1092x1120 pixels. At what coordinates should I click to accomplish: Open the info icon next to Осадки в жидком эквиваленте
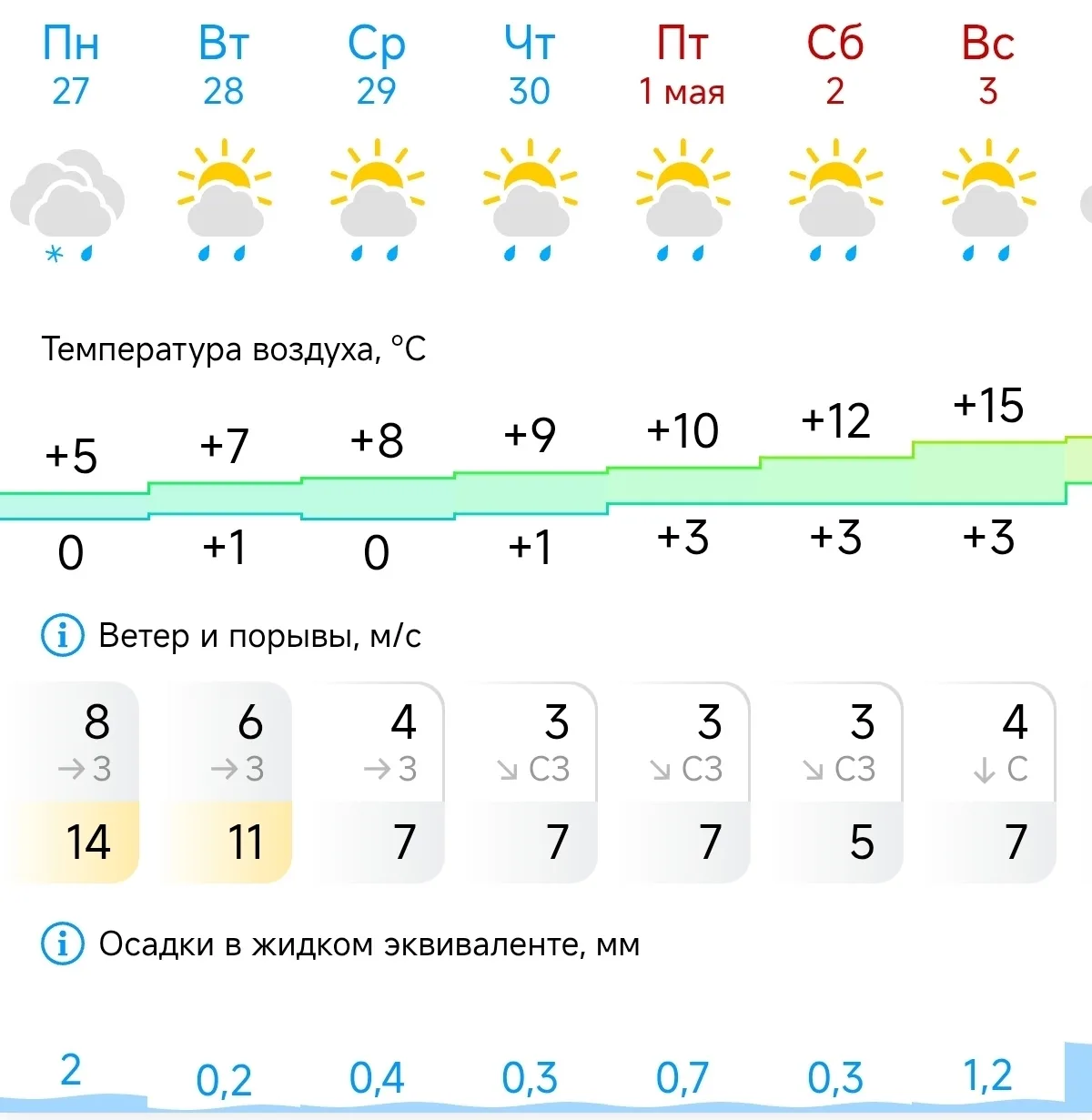coord(63,944)
